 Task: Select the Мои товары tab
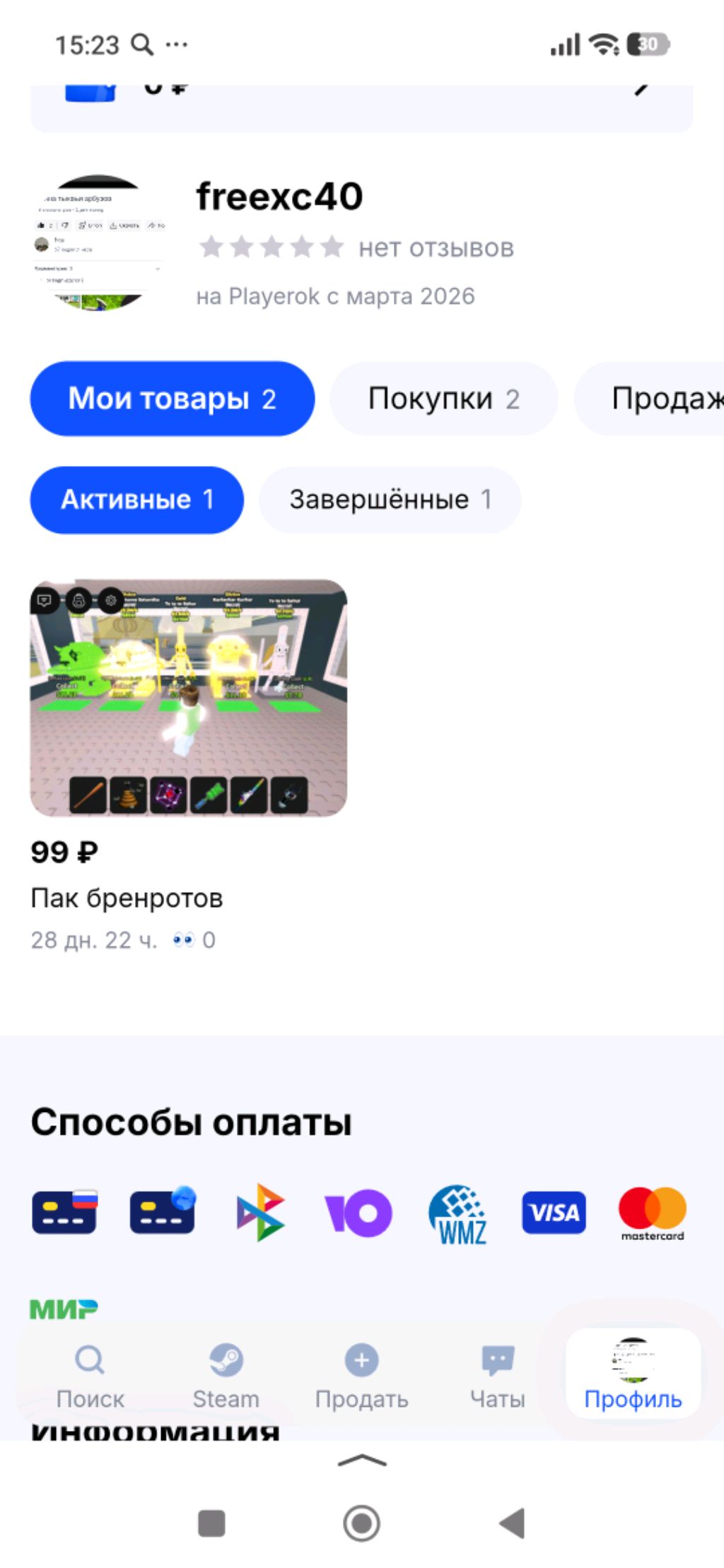click(172, 399)
